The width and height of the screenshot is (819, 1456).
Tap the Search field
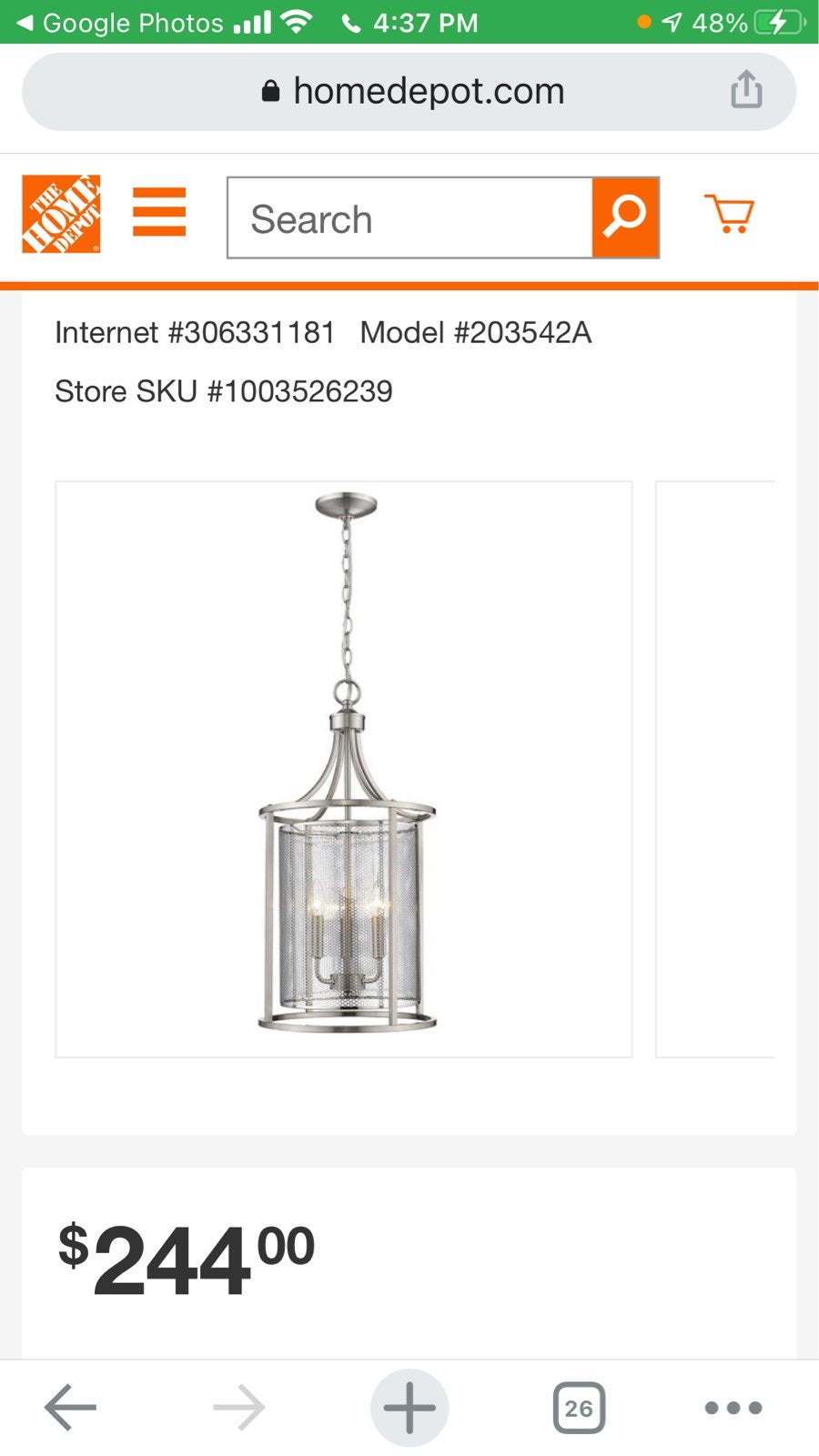click(410, 218)
